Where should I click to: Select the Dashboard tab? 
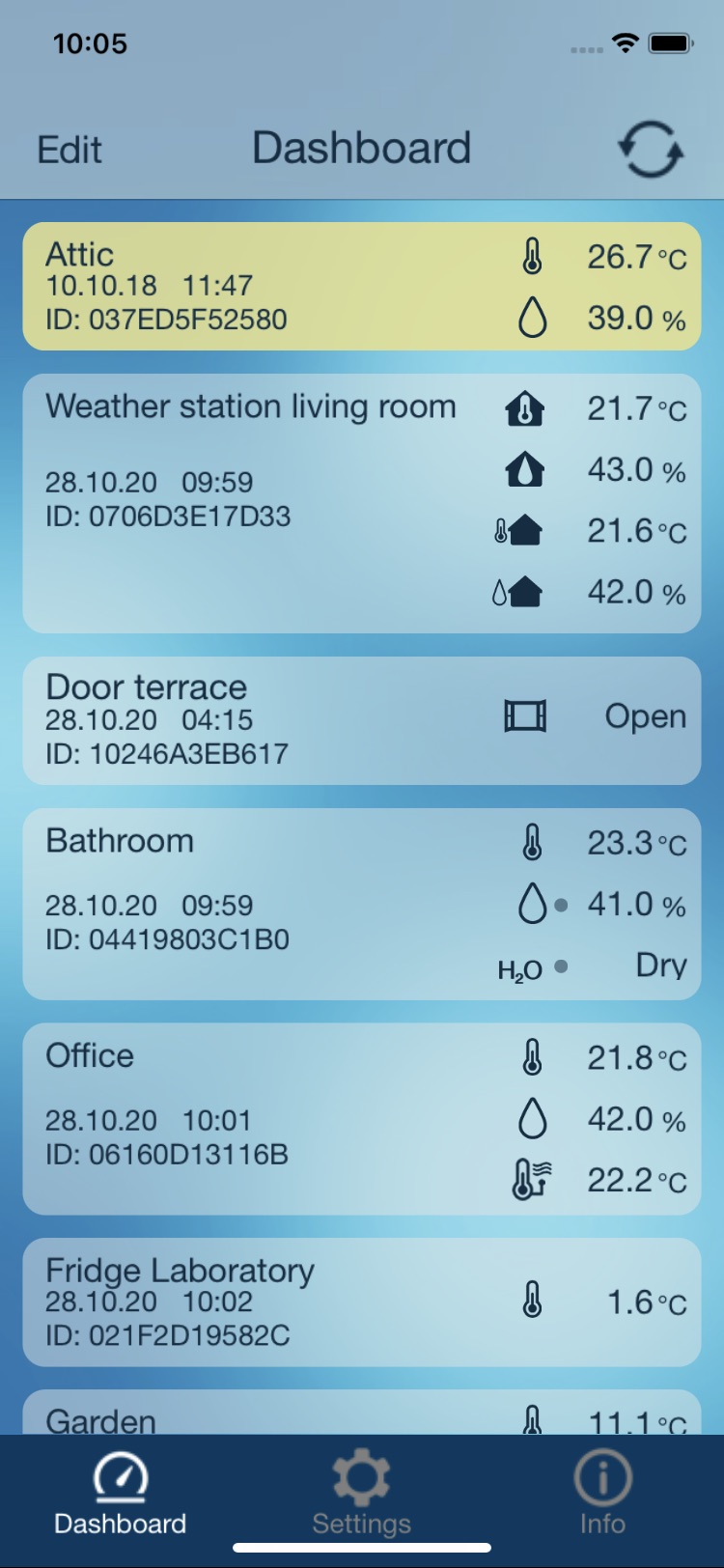click(x=121, y=1495)
